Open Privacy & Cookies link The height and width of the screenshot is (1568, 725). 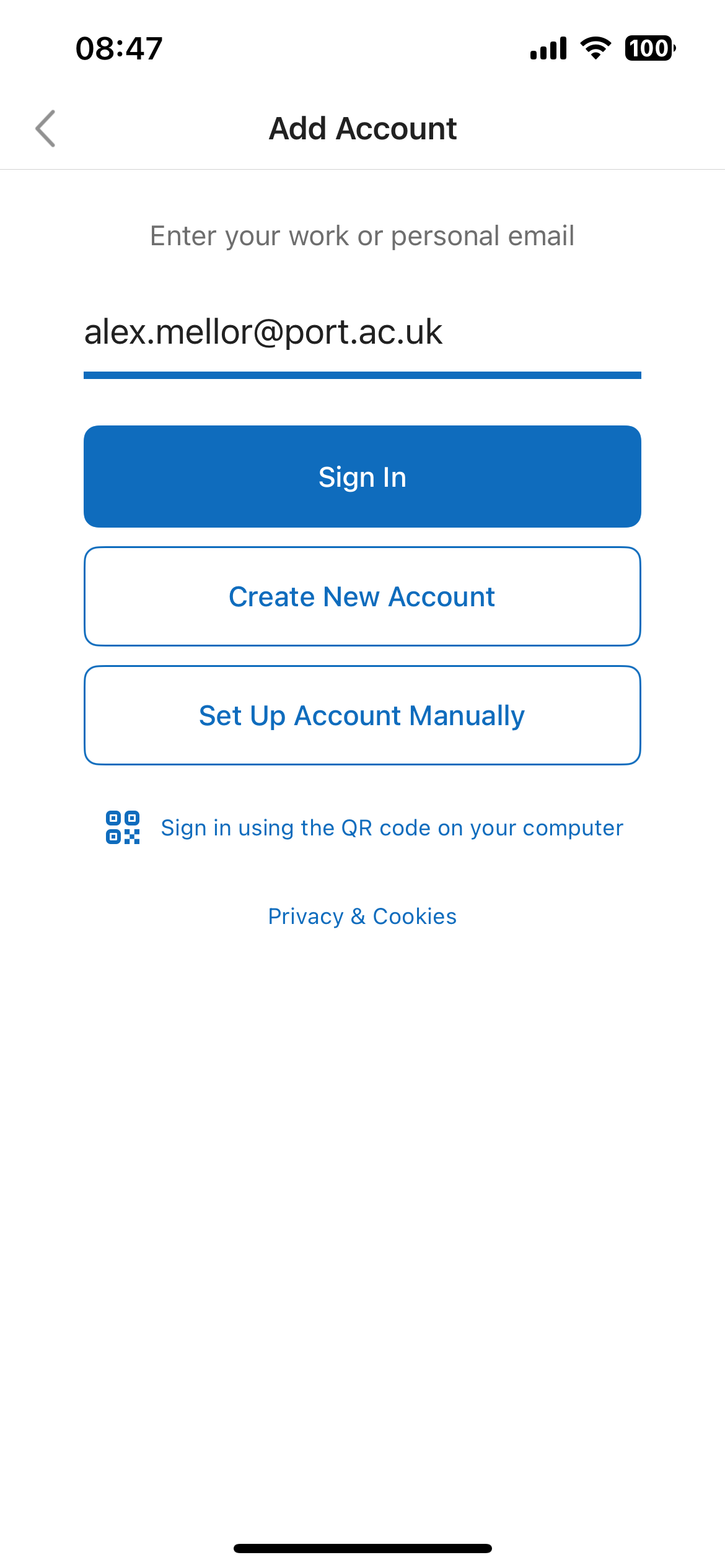tap(362, 916)
